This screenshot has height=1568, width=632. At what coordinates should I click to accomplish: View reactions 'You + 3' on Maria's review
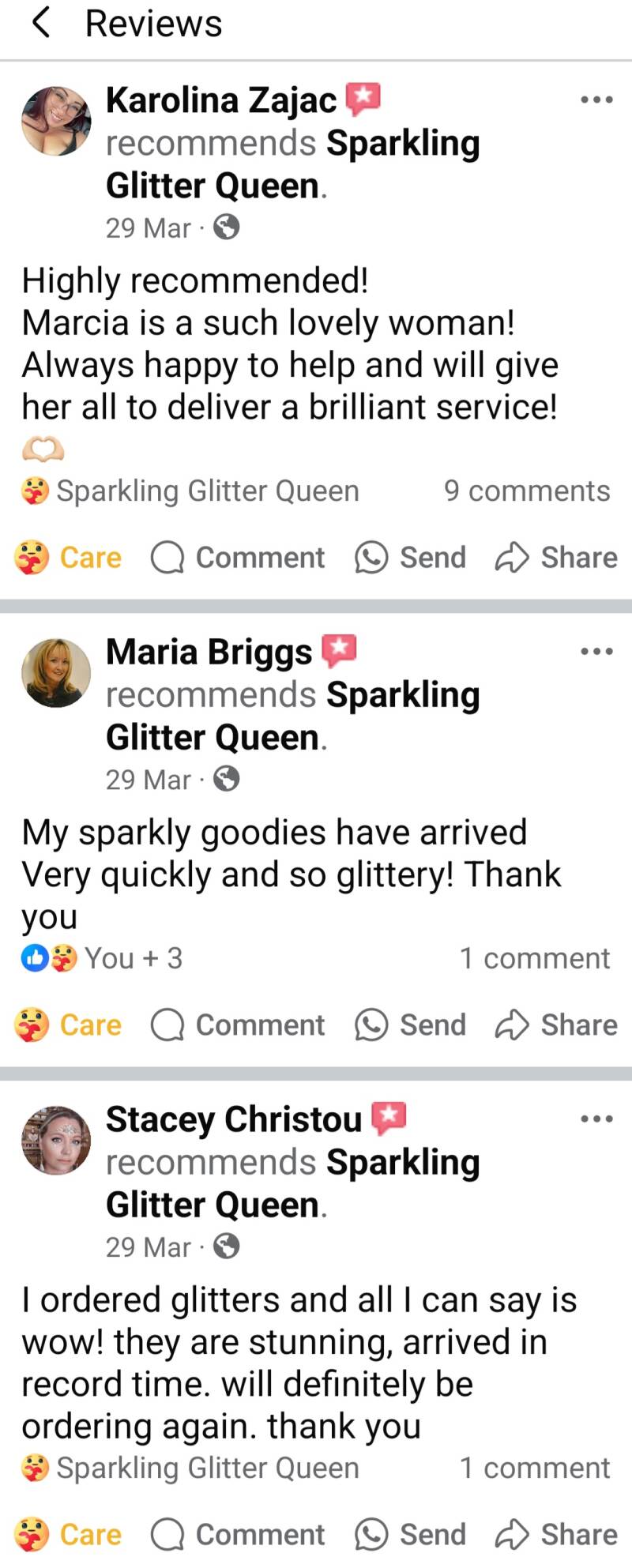tap(103, 958)
